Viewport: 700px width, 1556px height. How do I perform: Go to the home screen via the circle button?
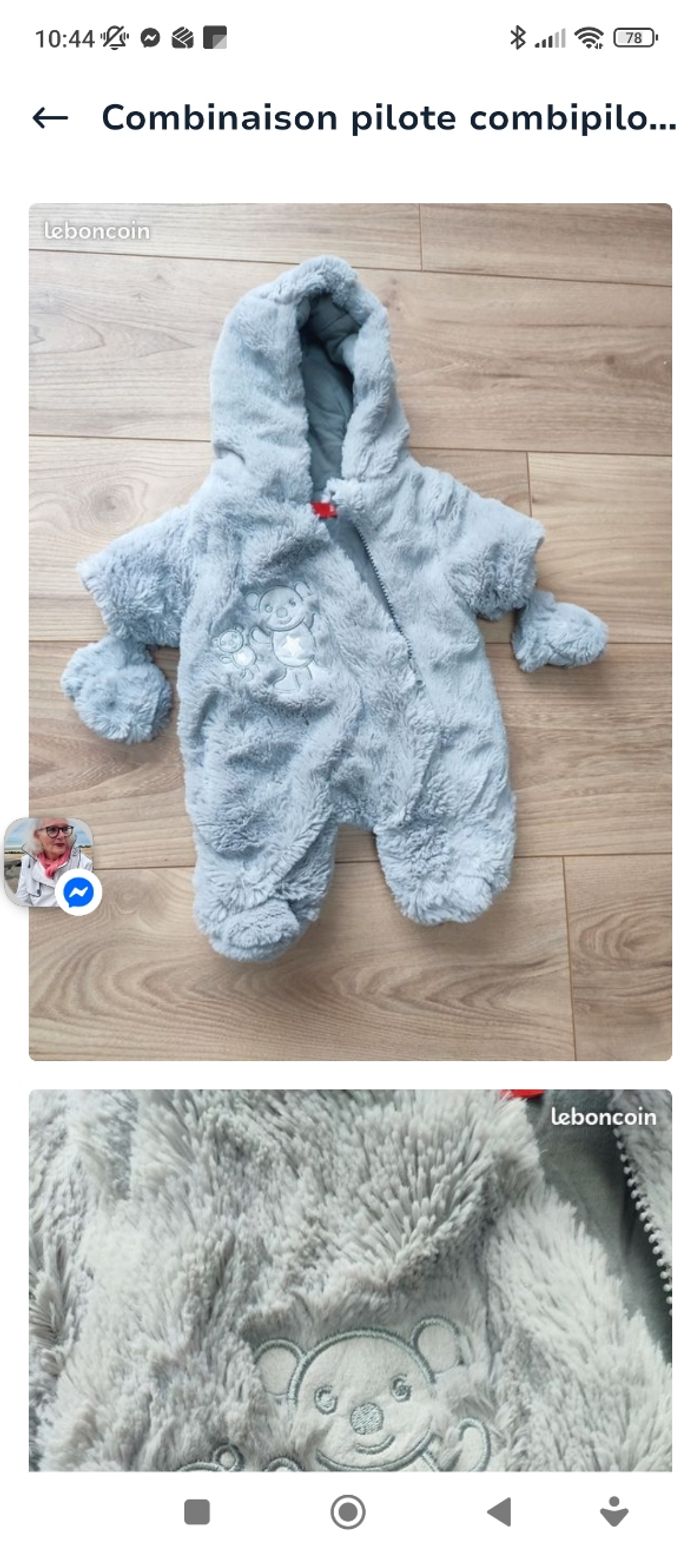tap(348, 1512)
